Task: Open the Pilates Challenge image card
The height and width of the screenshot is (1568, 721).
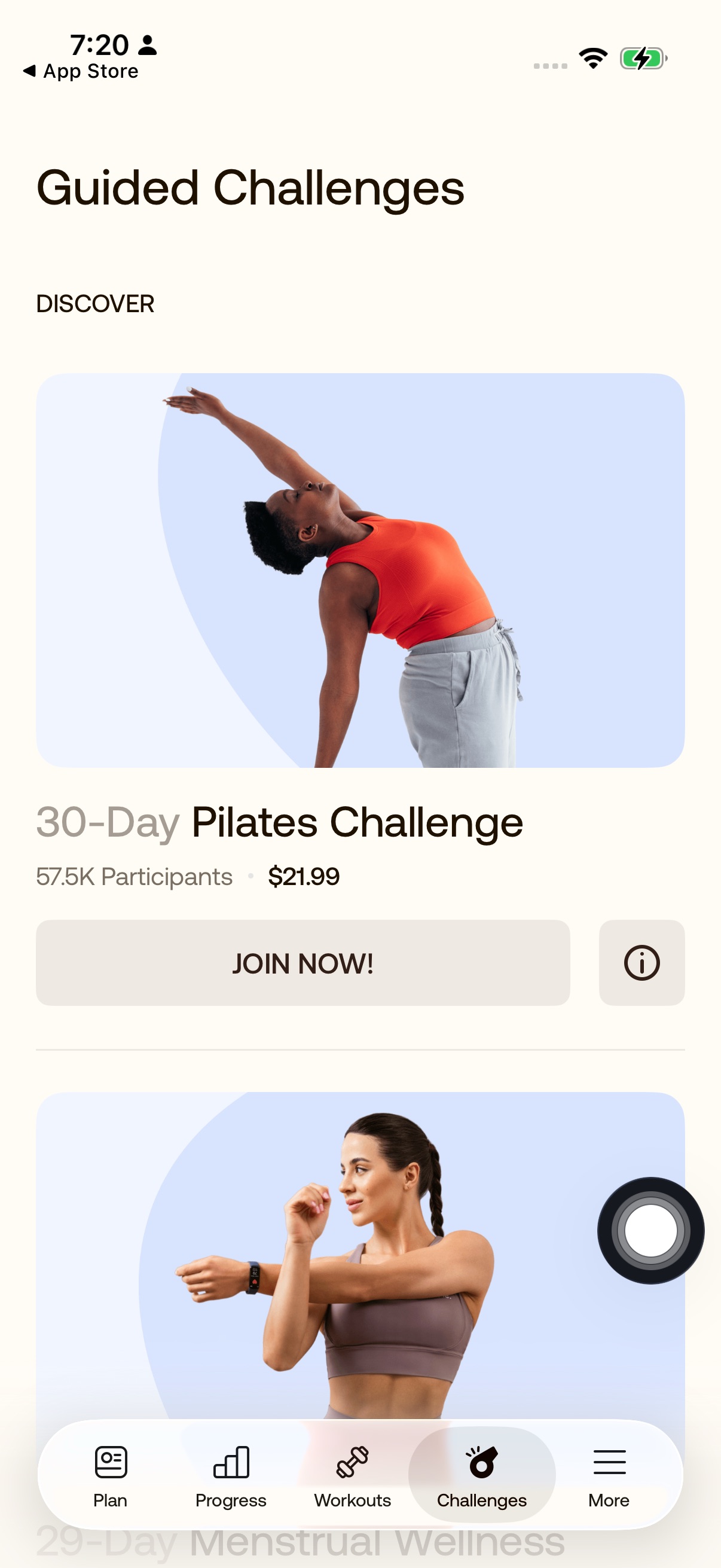Action: [x=360, y=571]
